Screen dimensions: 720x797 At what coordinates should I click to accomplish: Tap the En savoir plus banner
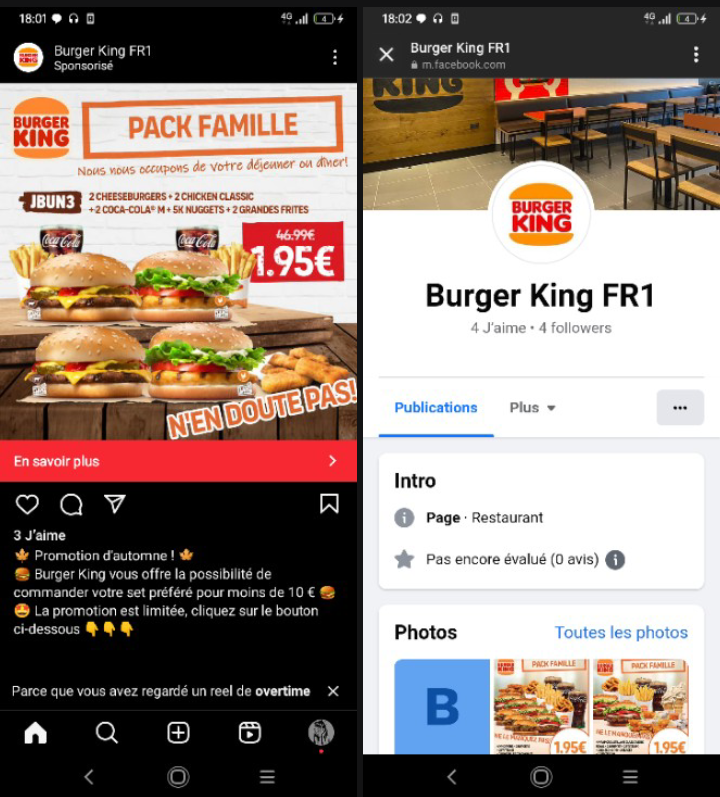[x=178, y=461]
